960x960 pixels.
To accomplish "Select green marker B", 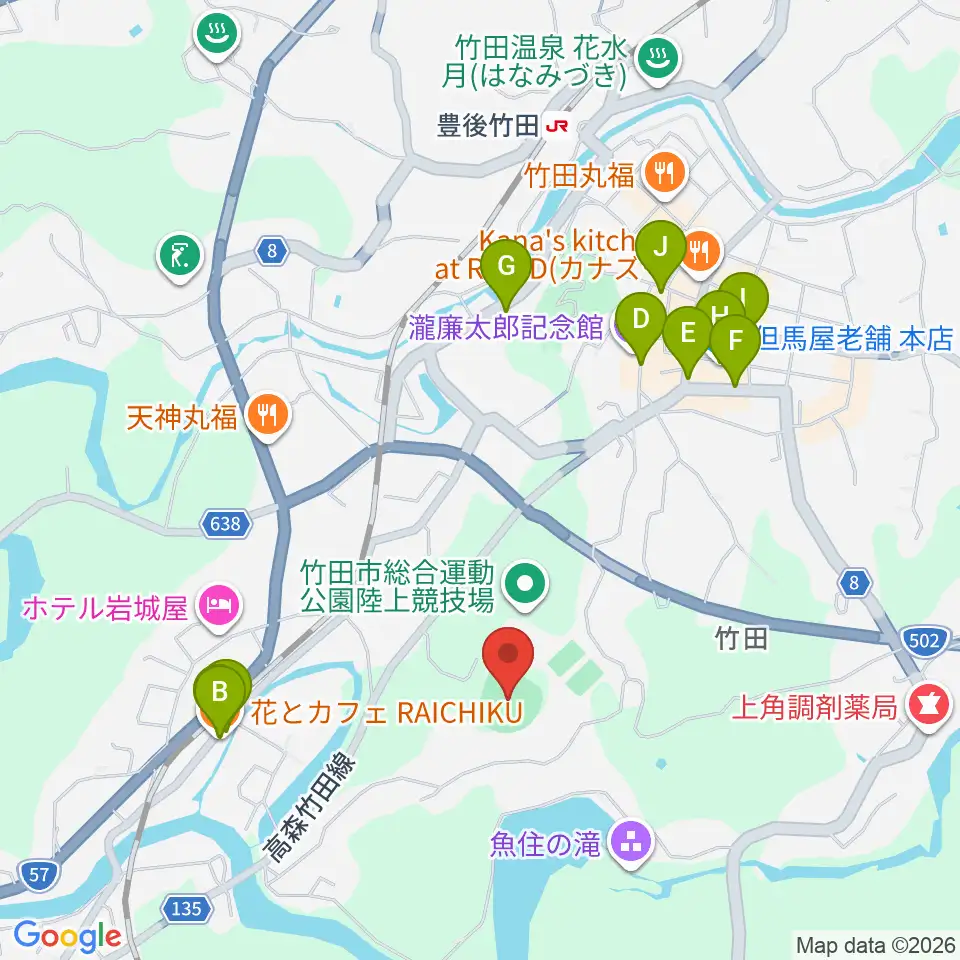I will click(220, 699).
